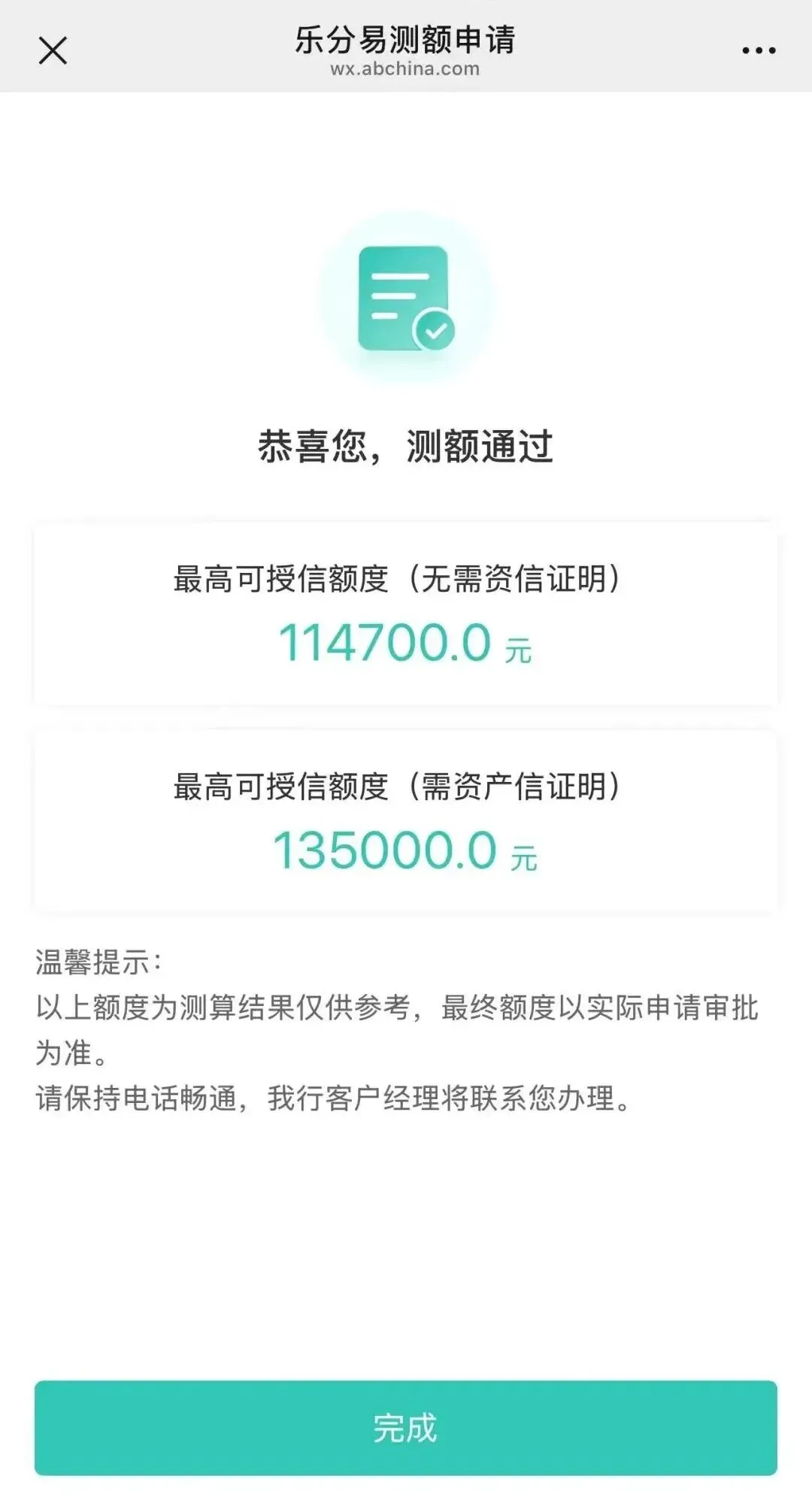Close the 乐分易测额申请 page
812x1497 pixels.
(53, 50)
